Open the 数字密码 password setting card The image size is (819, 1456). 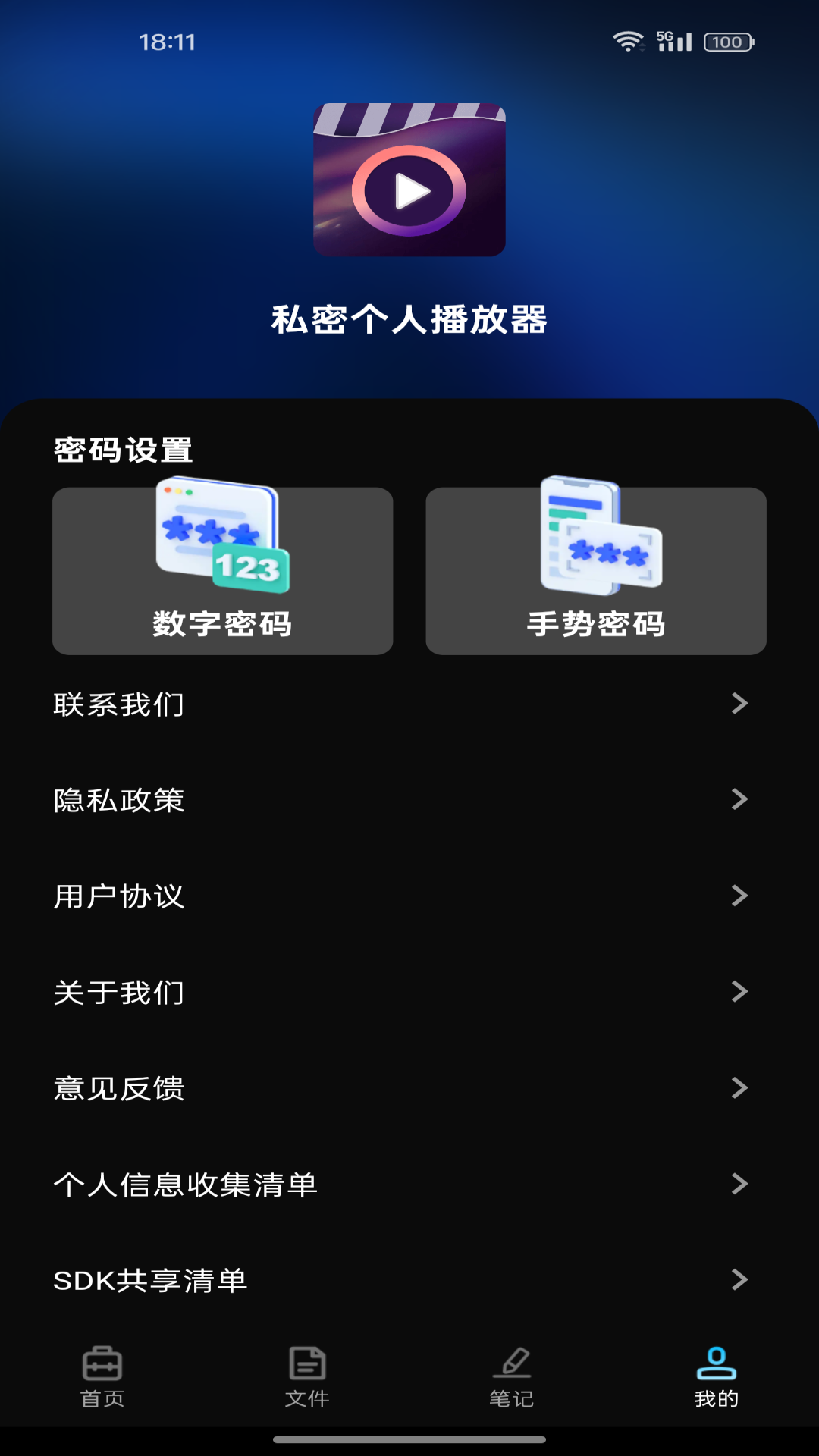pos(221,571)
